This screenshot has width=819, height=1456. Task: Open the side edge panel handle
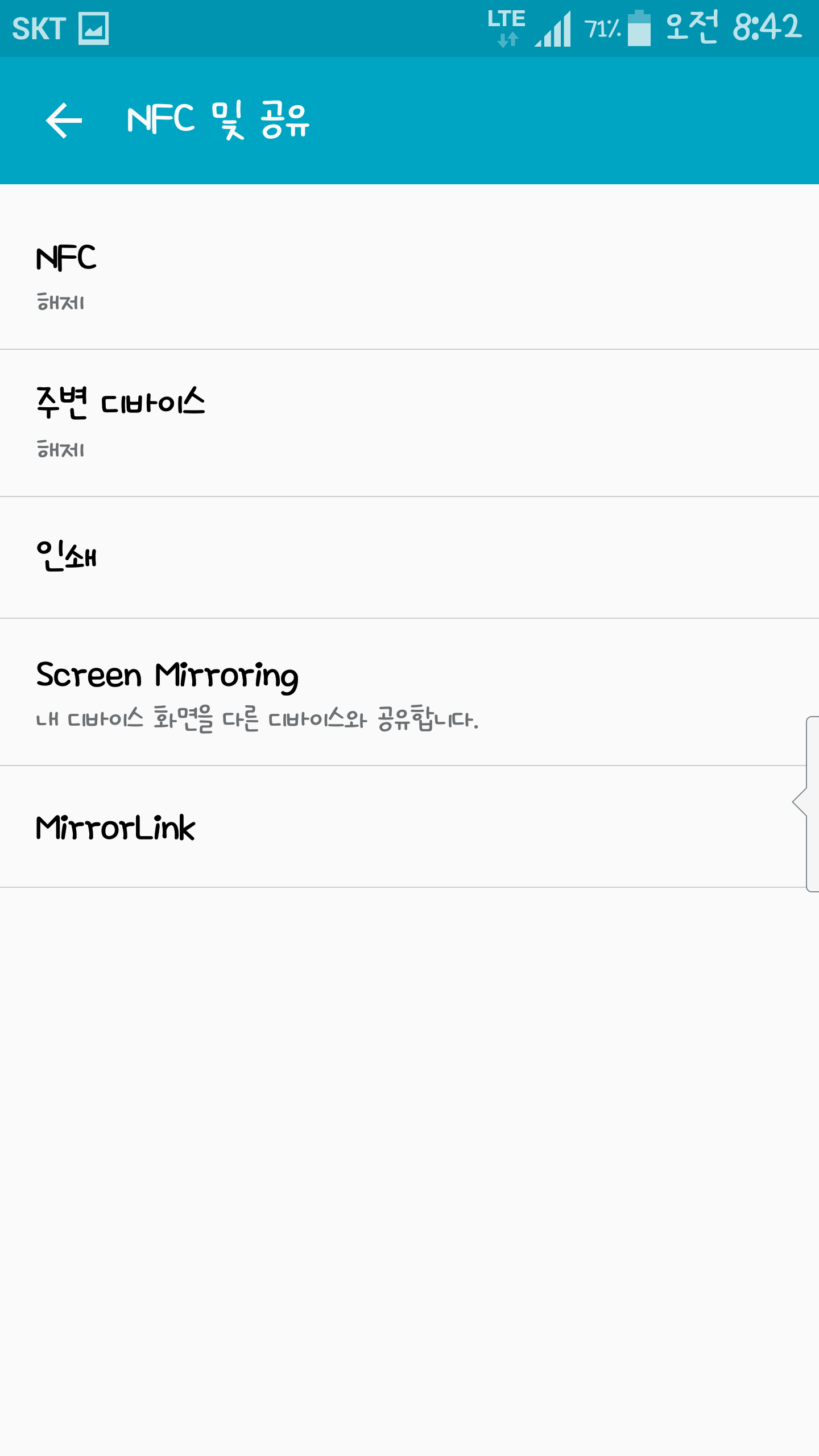[x=810, y=803]
